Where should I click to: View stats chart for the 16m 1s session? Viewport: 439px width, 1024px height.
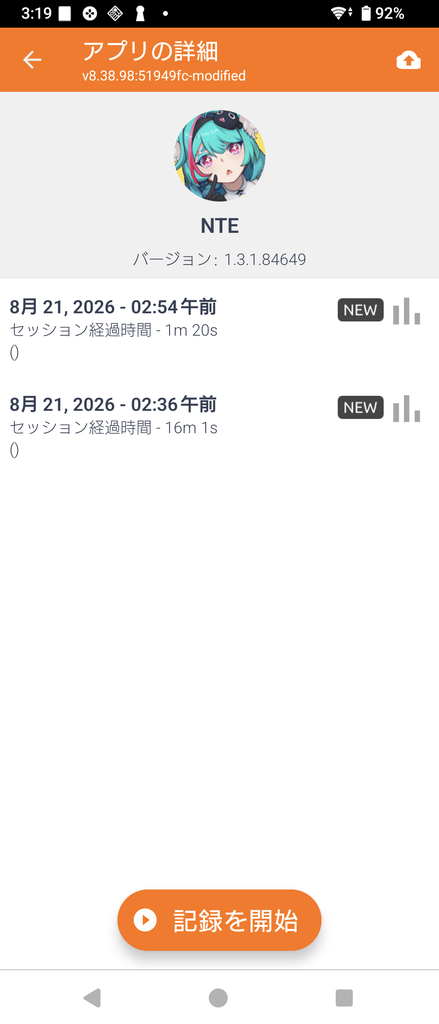(x=406, y=408)
